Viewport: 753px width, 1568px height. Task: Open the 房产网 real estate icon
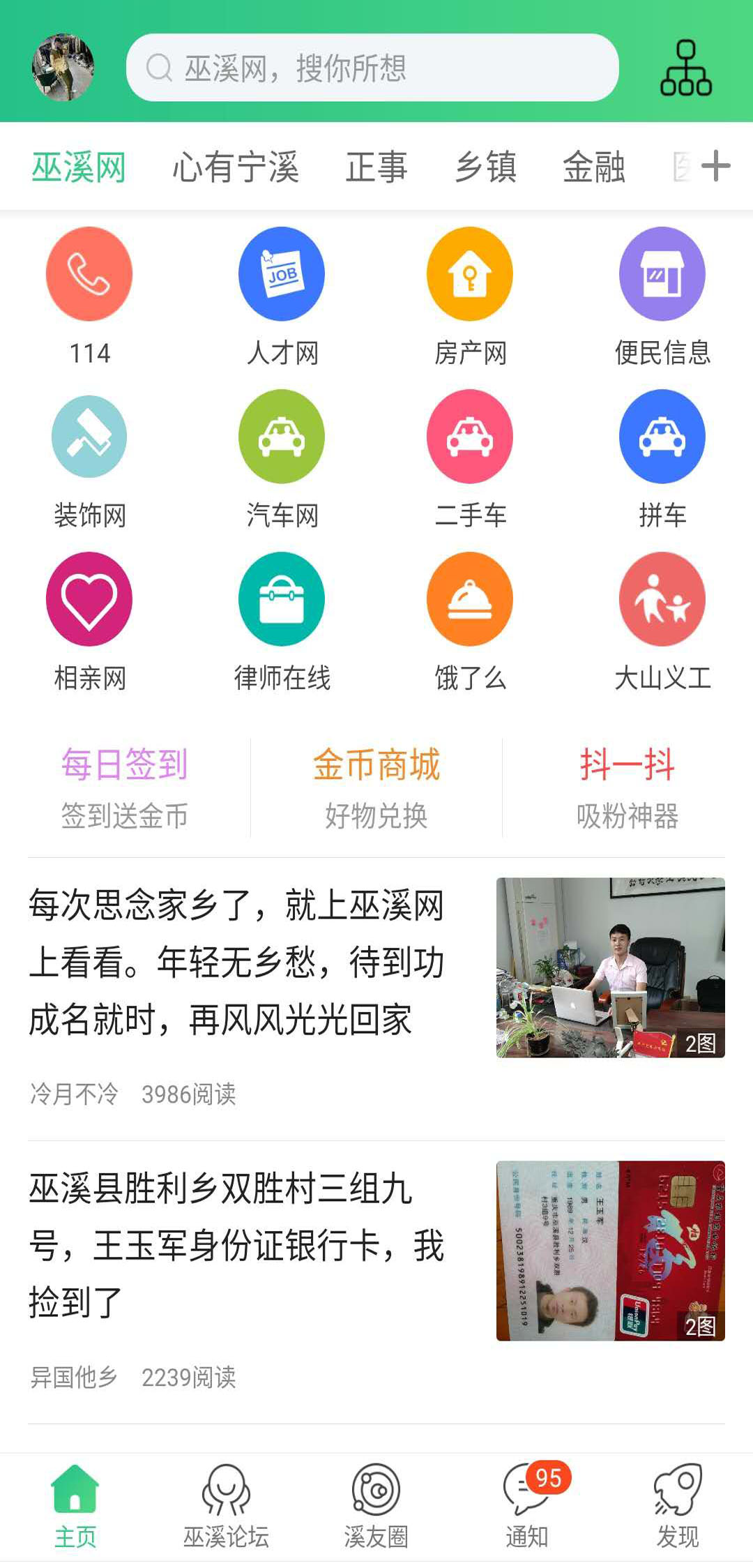(x=470, y=274)
